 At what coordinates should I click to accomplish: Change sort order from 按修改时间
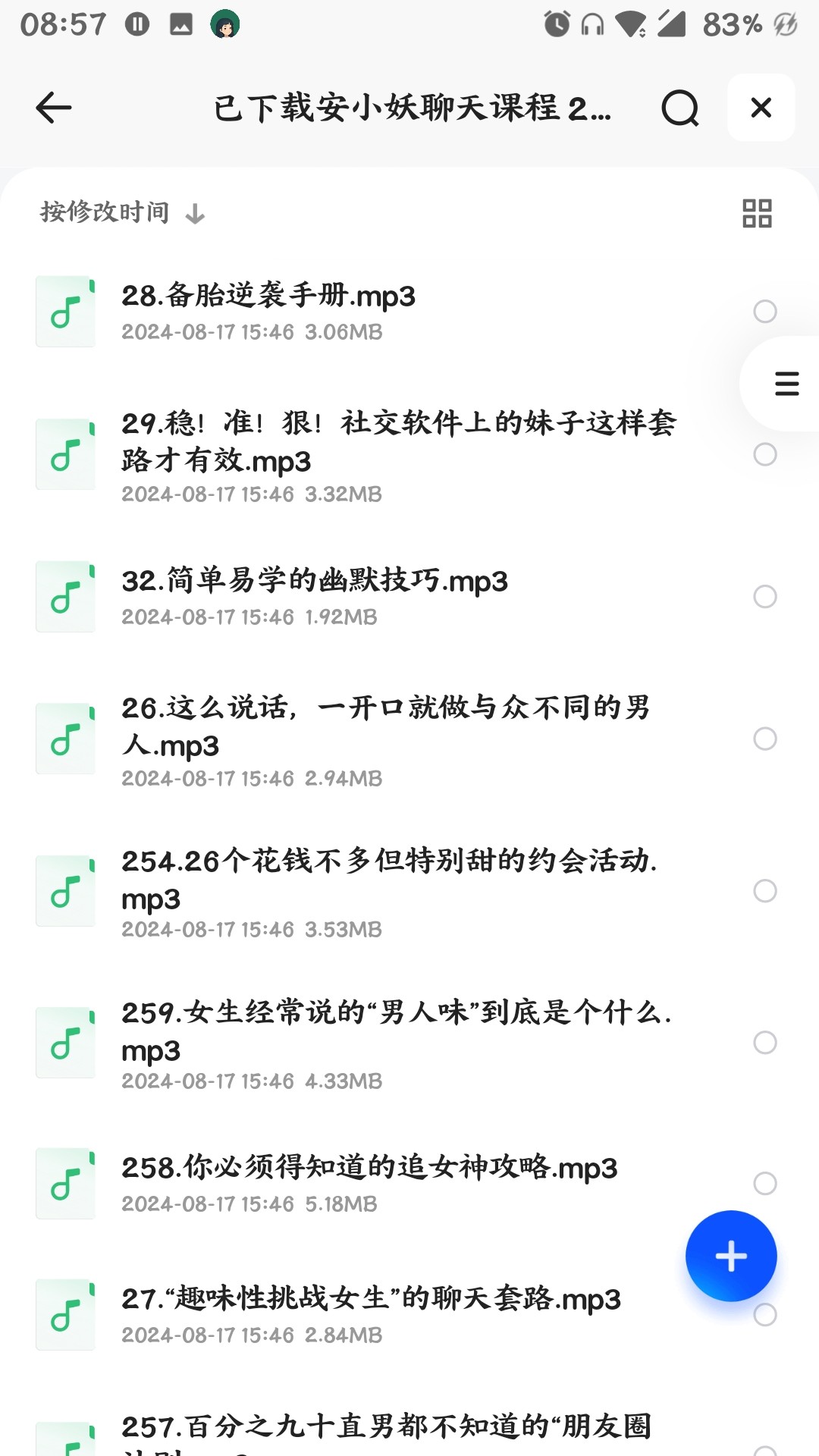pos(121,212)
